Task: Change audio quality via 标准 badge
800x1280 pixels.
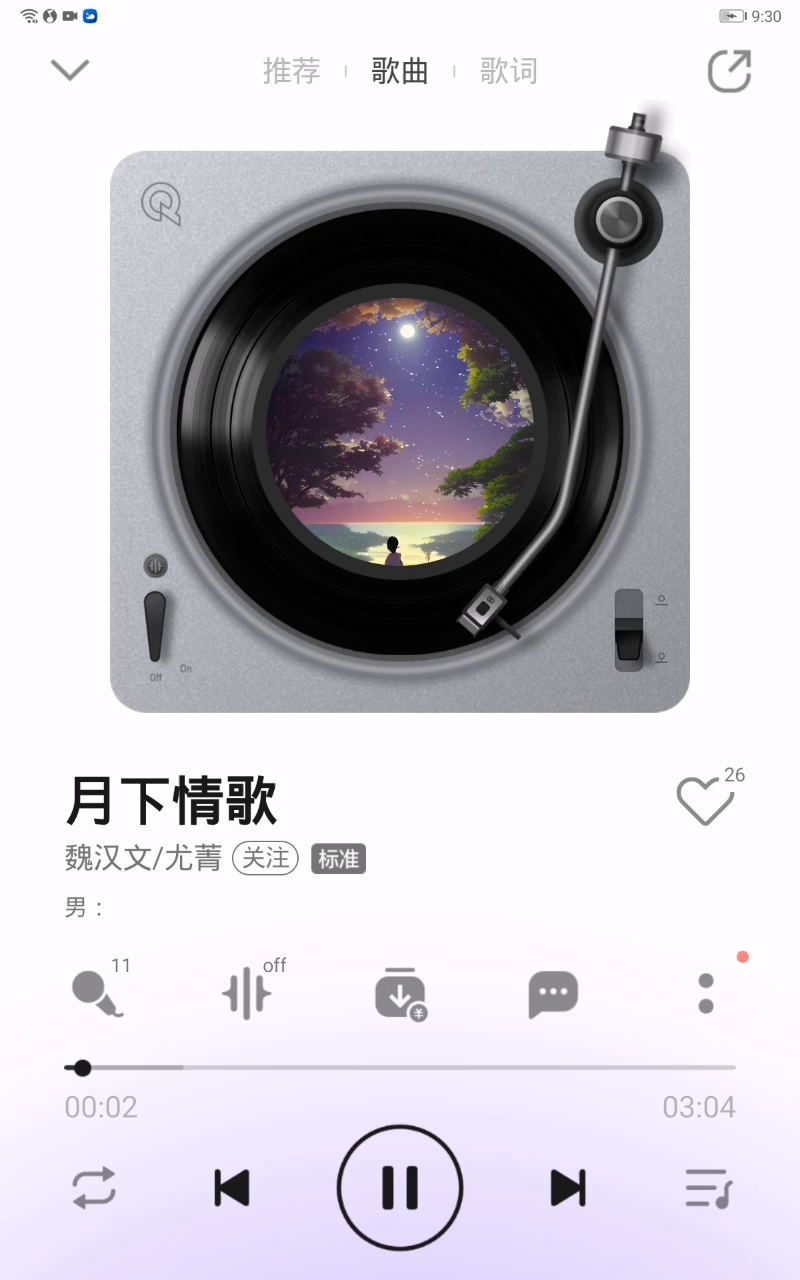Action: 338,859
